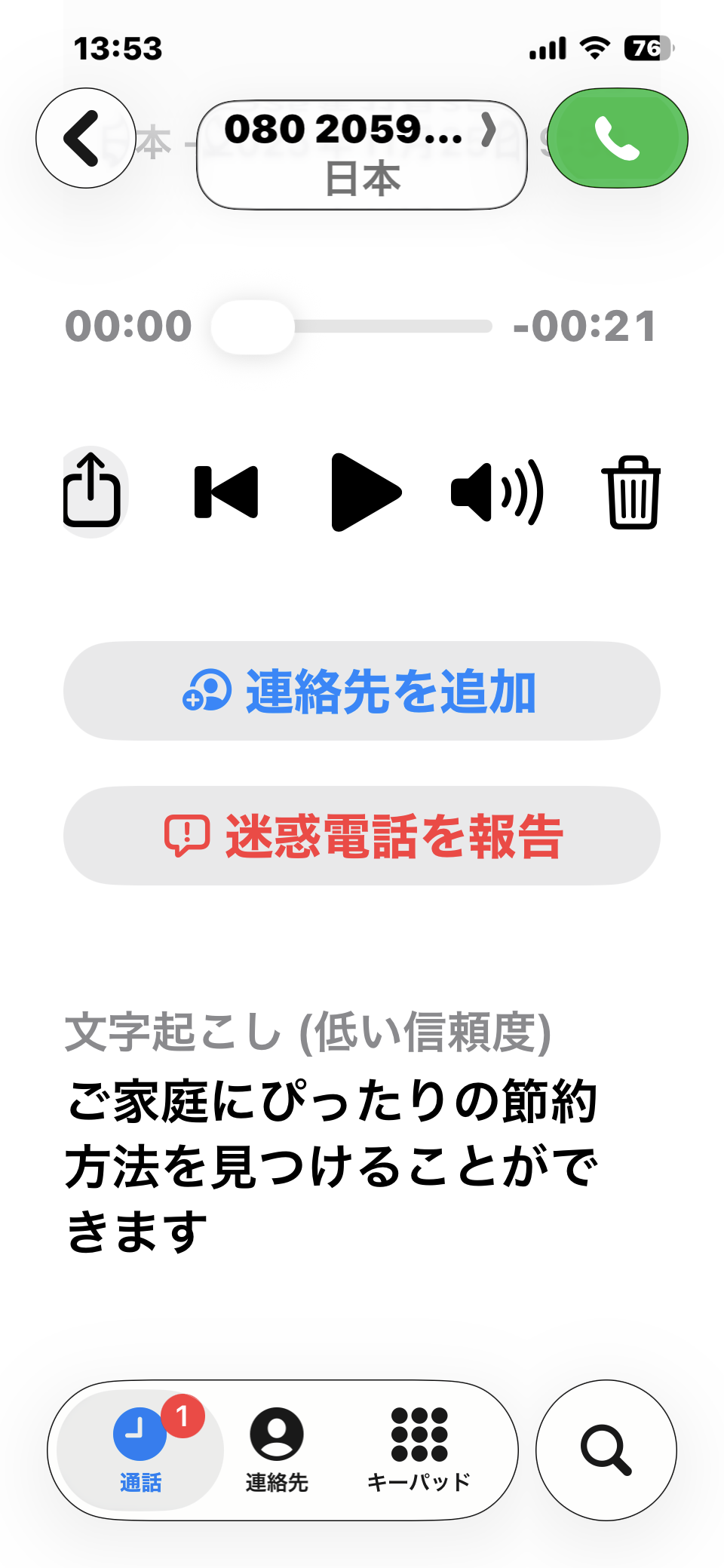
Task: Tap the voicemail playback scrubber
Action: [x=253, y=327]
